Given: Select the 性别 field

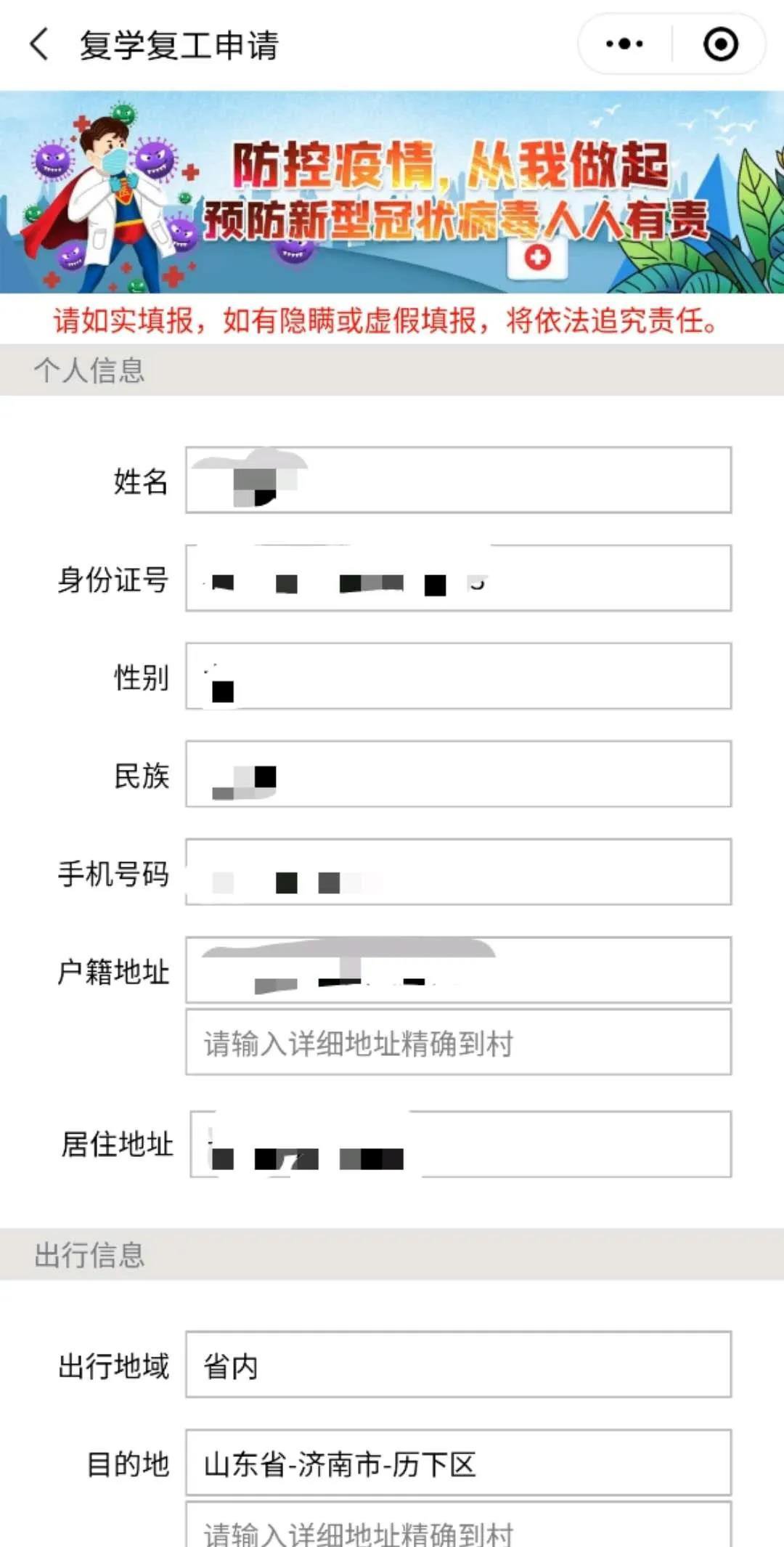Looking at the screenshot, I should [x=458, y=676].
